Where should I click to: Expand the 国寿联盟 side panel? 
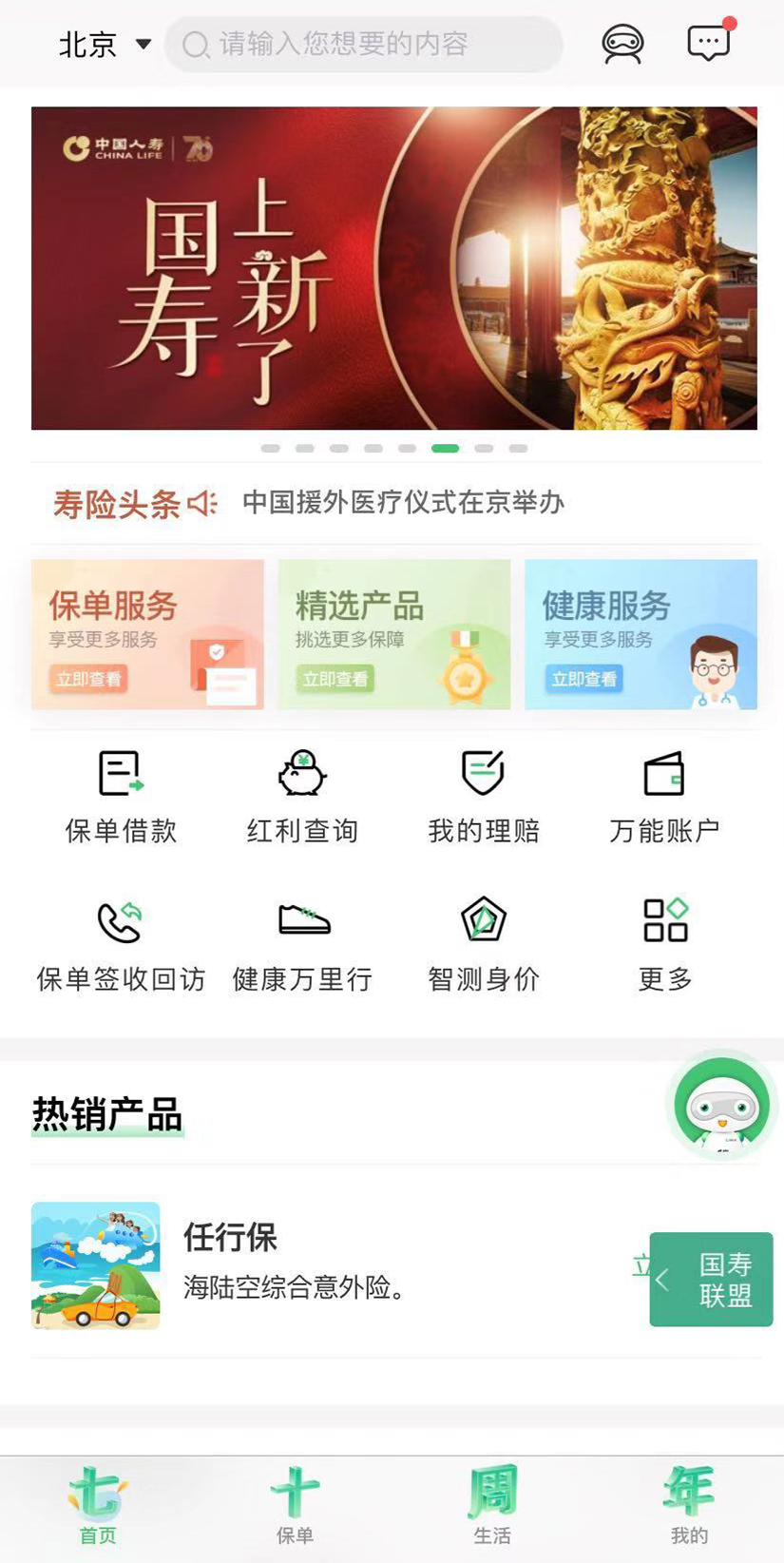711,1280
